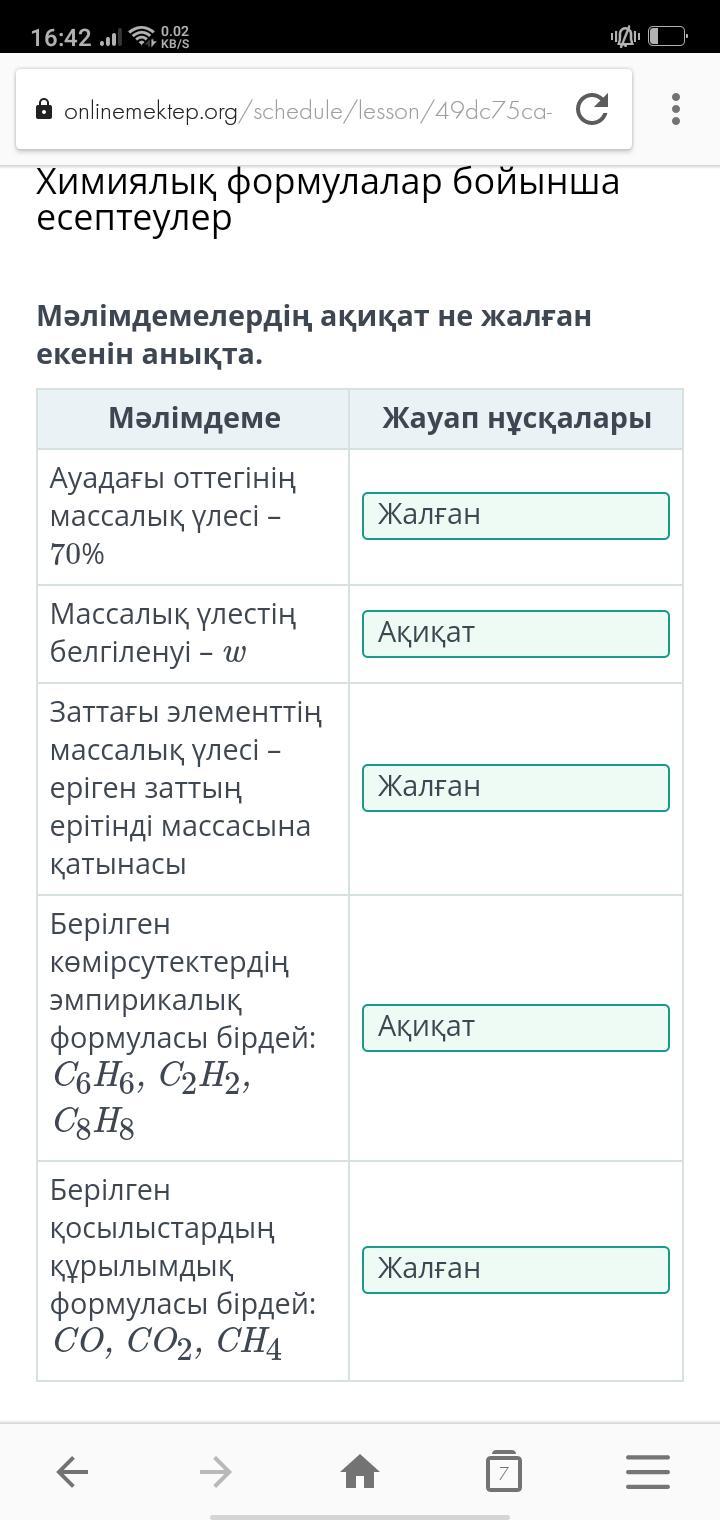Open answer dropdown for C6H6, C2H2, C8H8 statement
Screen dimensions: 720x1520
(x=516, y=1028)
